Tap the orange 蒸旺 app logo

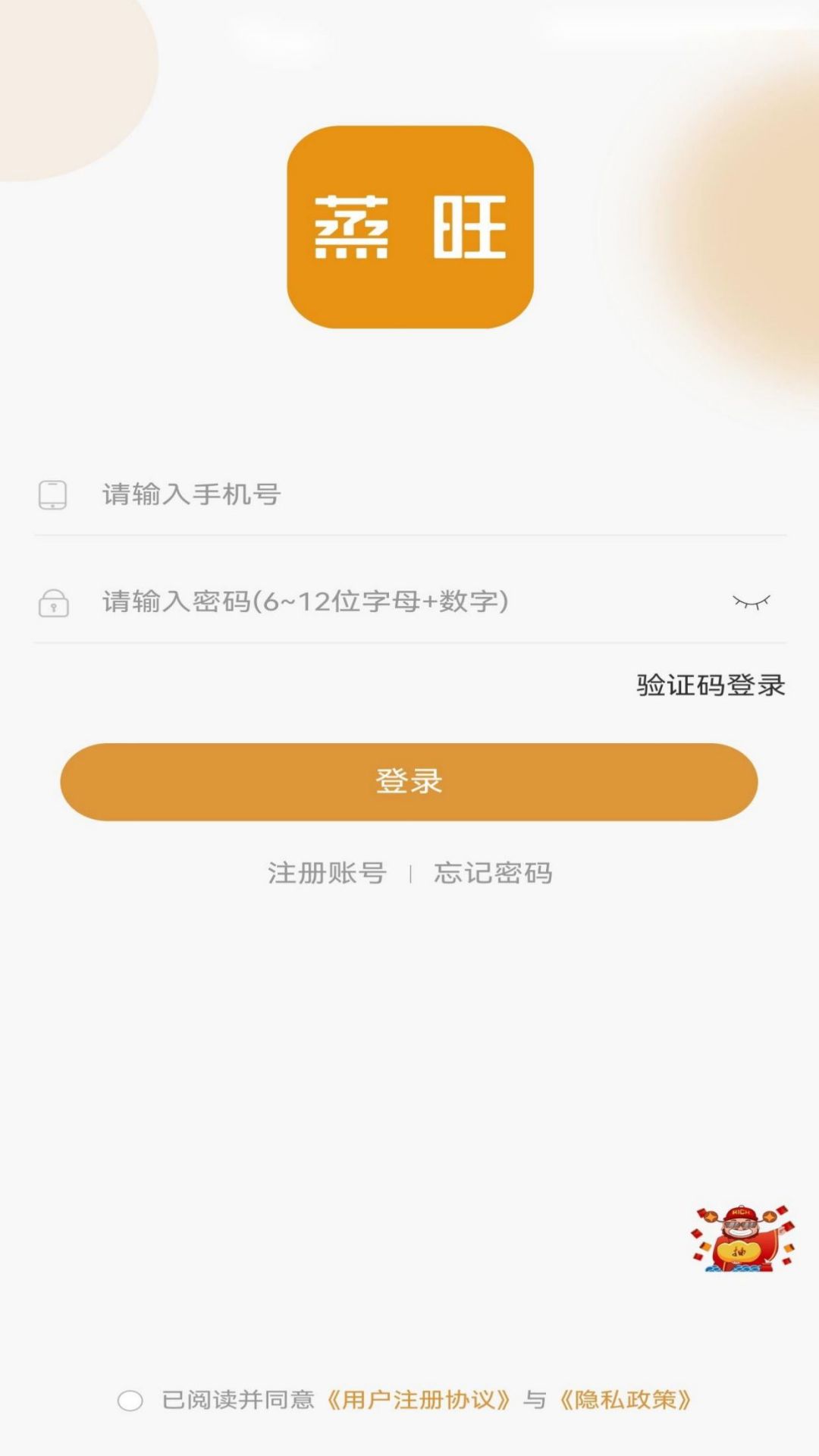409,227
